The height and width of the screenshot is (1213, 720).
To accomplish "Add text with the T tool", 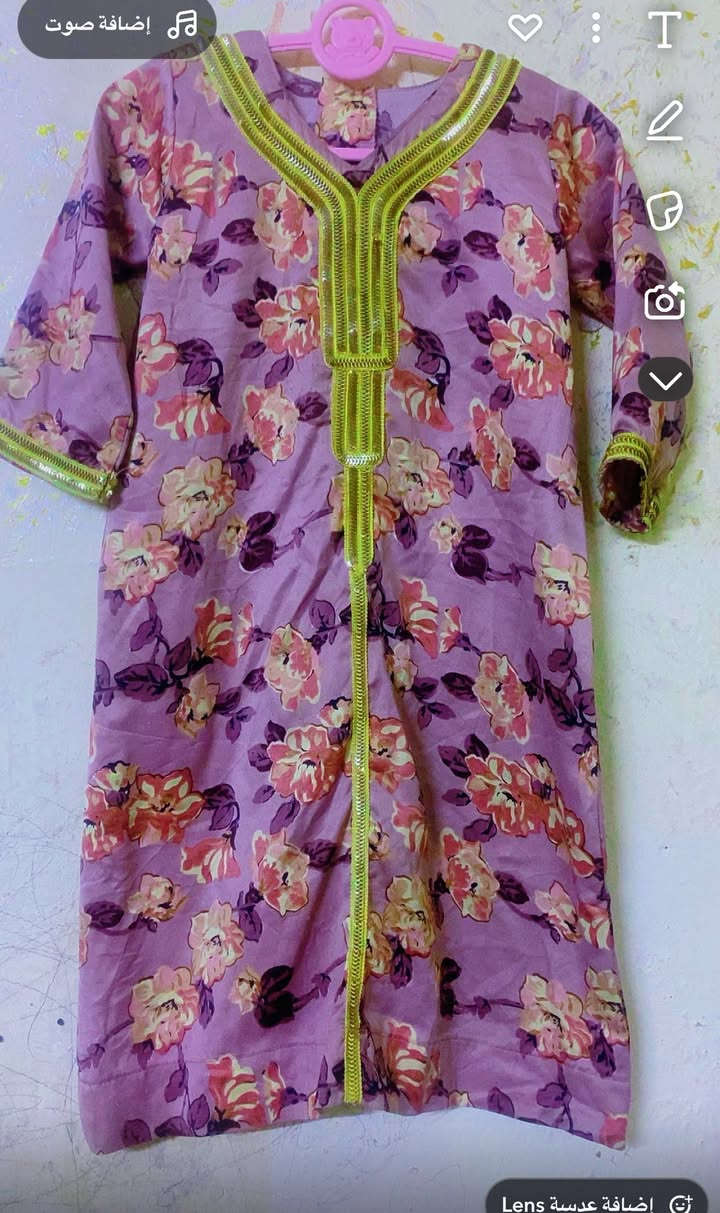I will (x=664, y=30).
